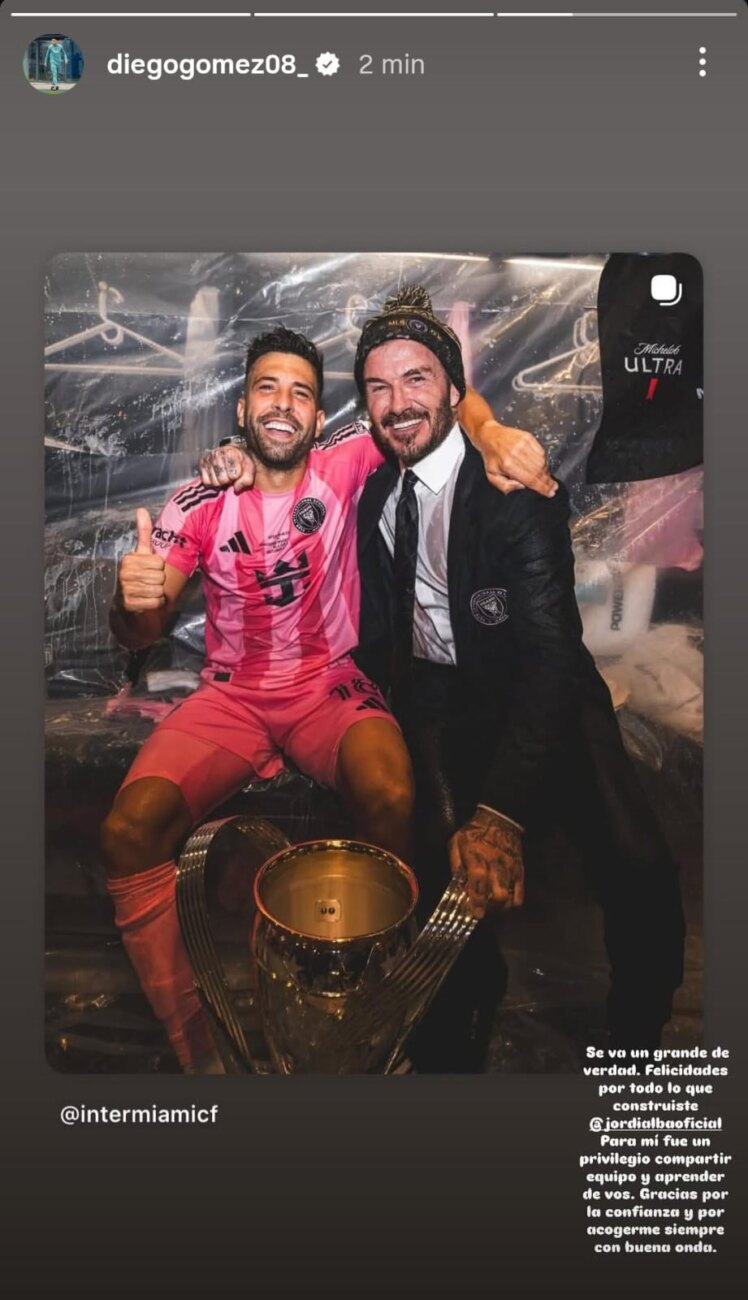Open the story overflow menu

(702, 62)
